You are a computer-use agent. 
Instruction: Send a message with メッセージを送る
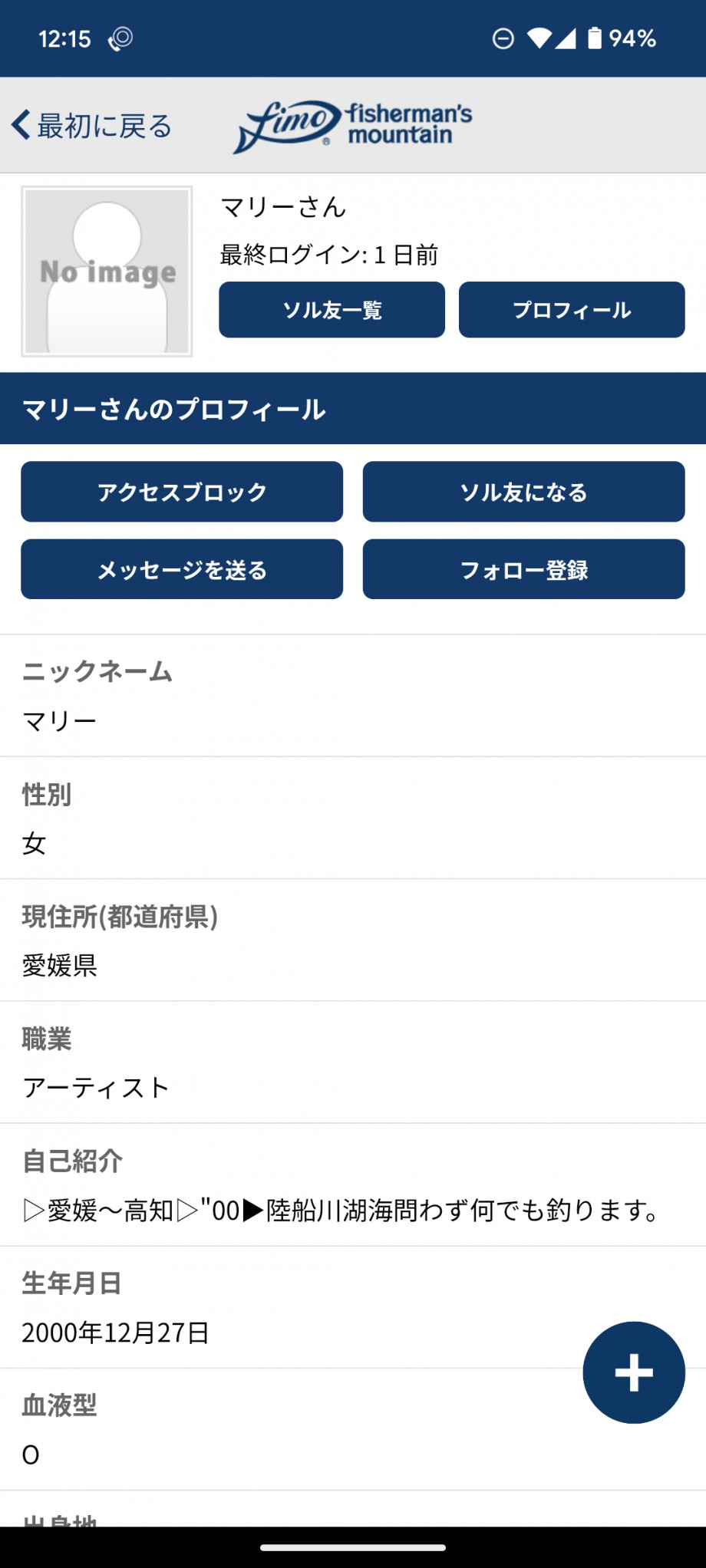[x=182, y=569]
